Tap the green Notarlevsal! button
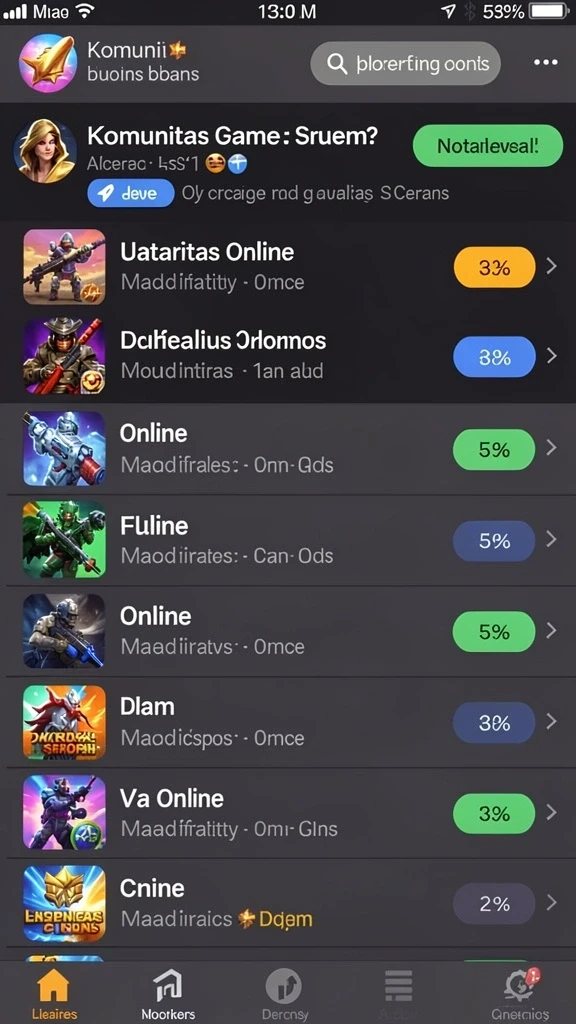Screen dimensions: 576x1024 [488, 146]
